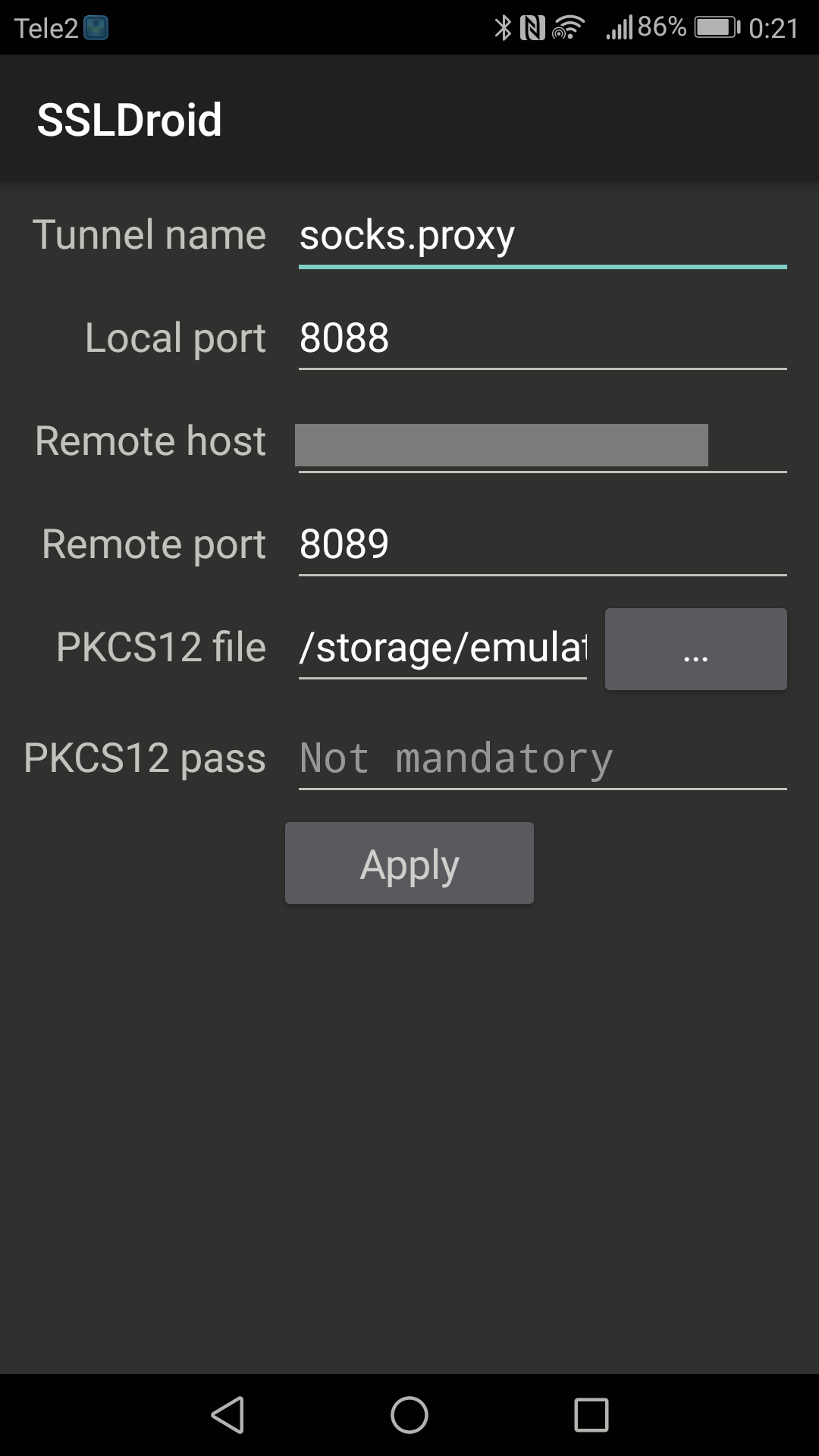Browse for a PKCS12 file with the "..." button

coord(695,649)
